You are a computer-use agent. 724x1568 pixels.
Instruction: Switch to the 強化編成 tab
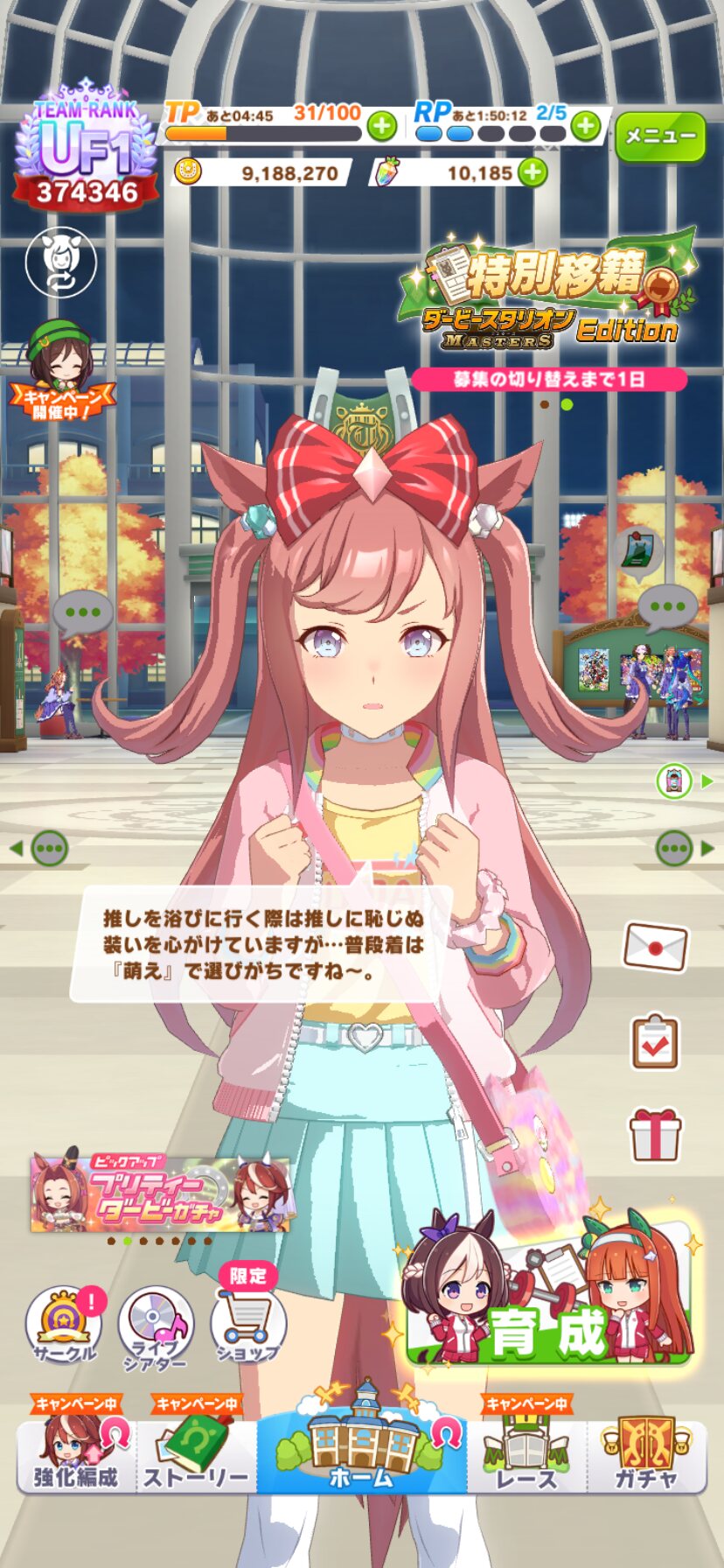pos(76,1453)
